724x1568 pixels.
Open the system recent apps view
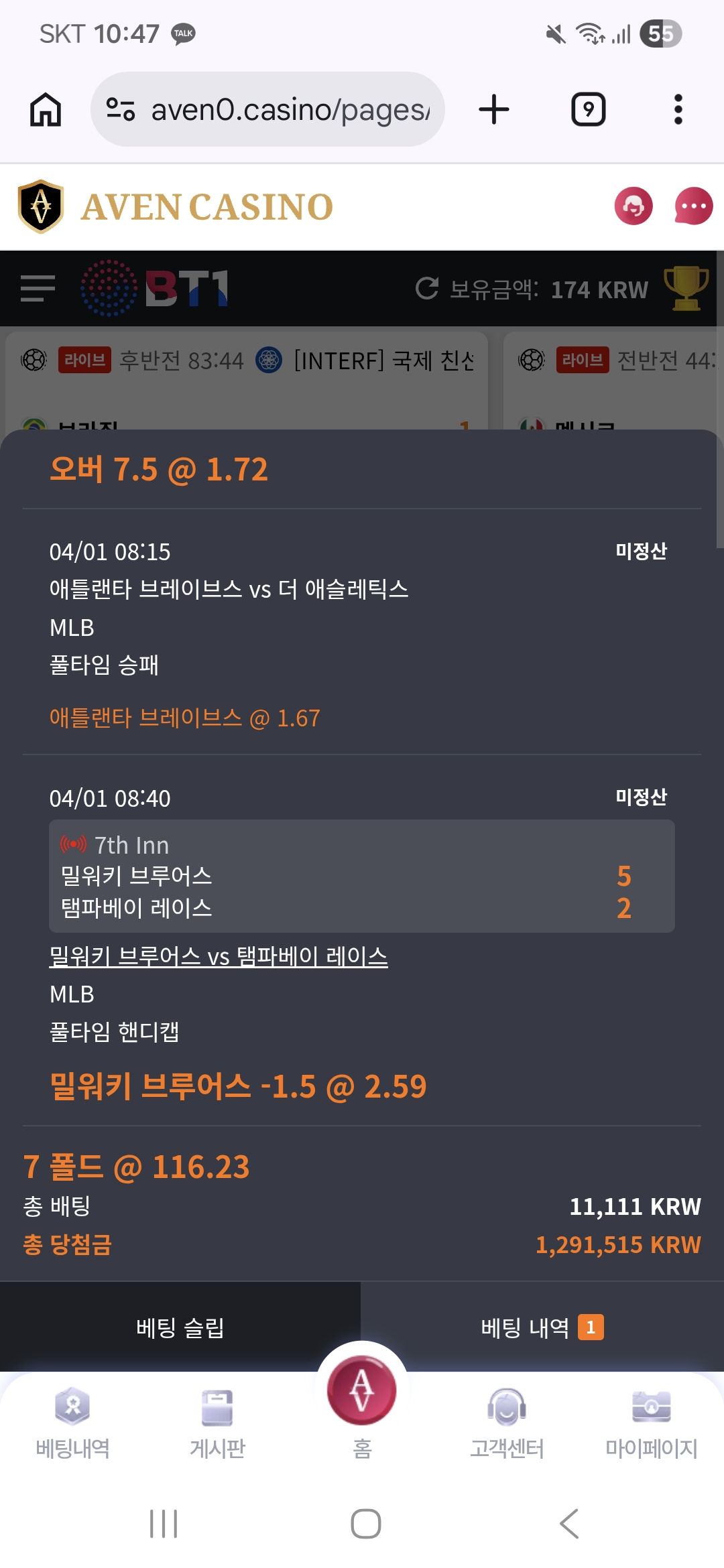(164, 1524)
